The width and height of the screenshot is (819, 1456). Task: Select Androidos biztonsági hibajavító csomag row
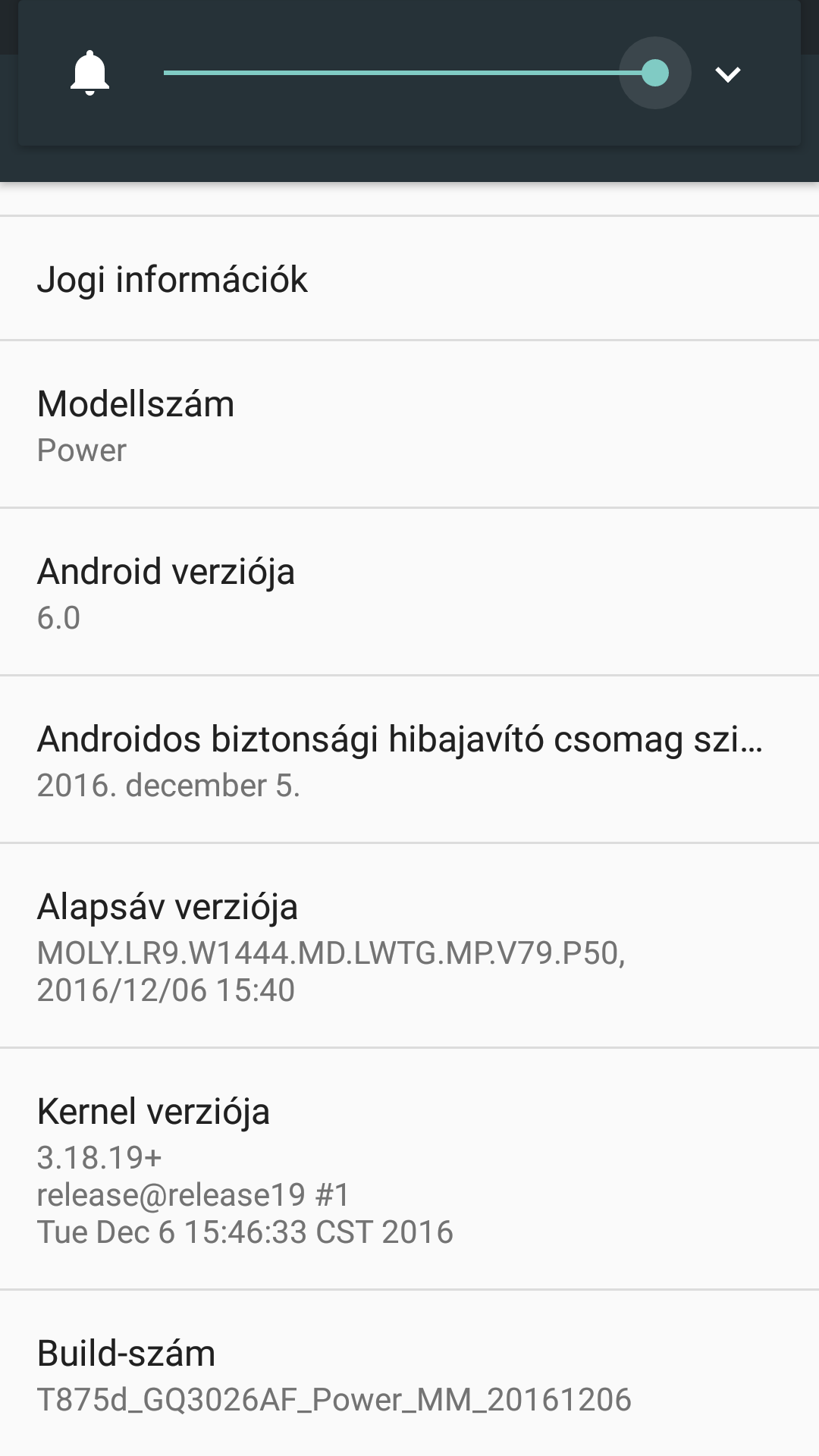[x=409, y=760]
